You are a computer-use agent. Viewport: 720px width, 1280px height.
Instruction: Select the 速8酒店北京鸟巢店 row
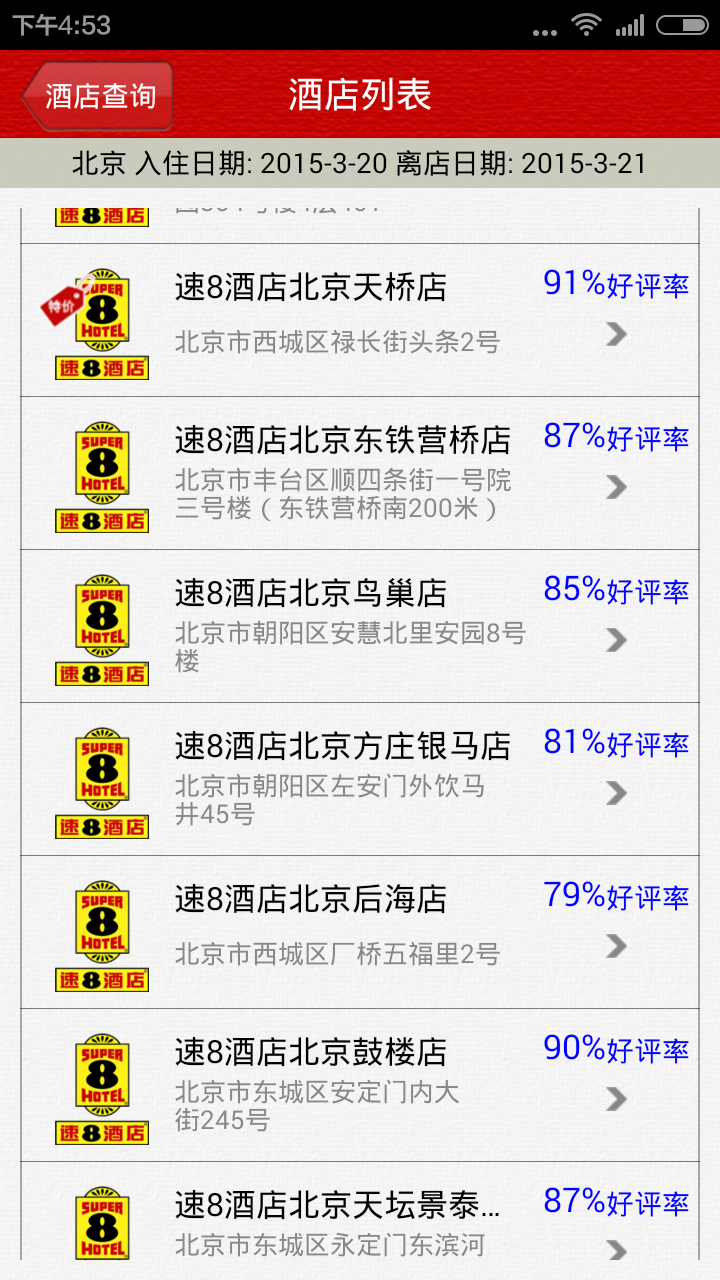pyautogui.click(x=360, y=626)
